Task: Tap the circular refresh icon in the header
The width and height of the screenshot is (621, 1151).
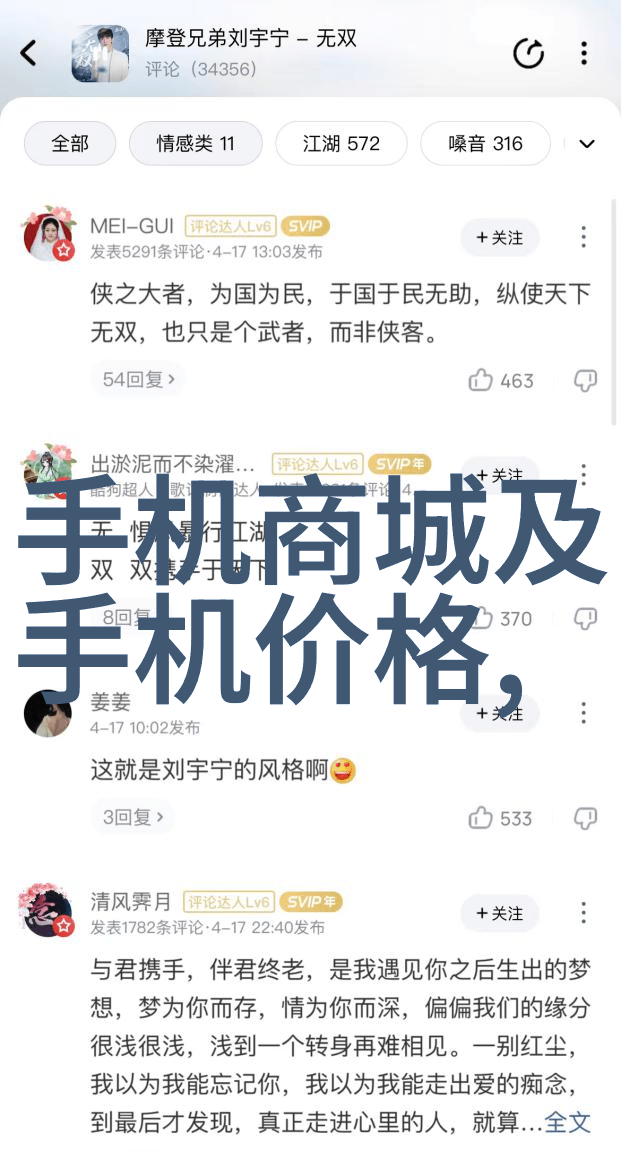Action: (x=528, y=53)
